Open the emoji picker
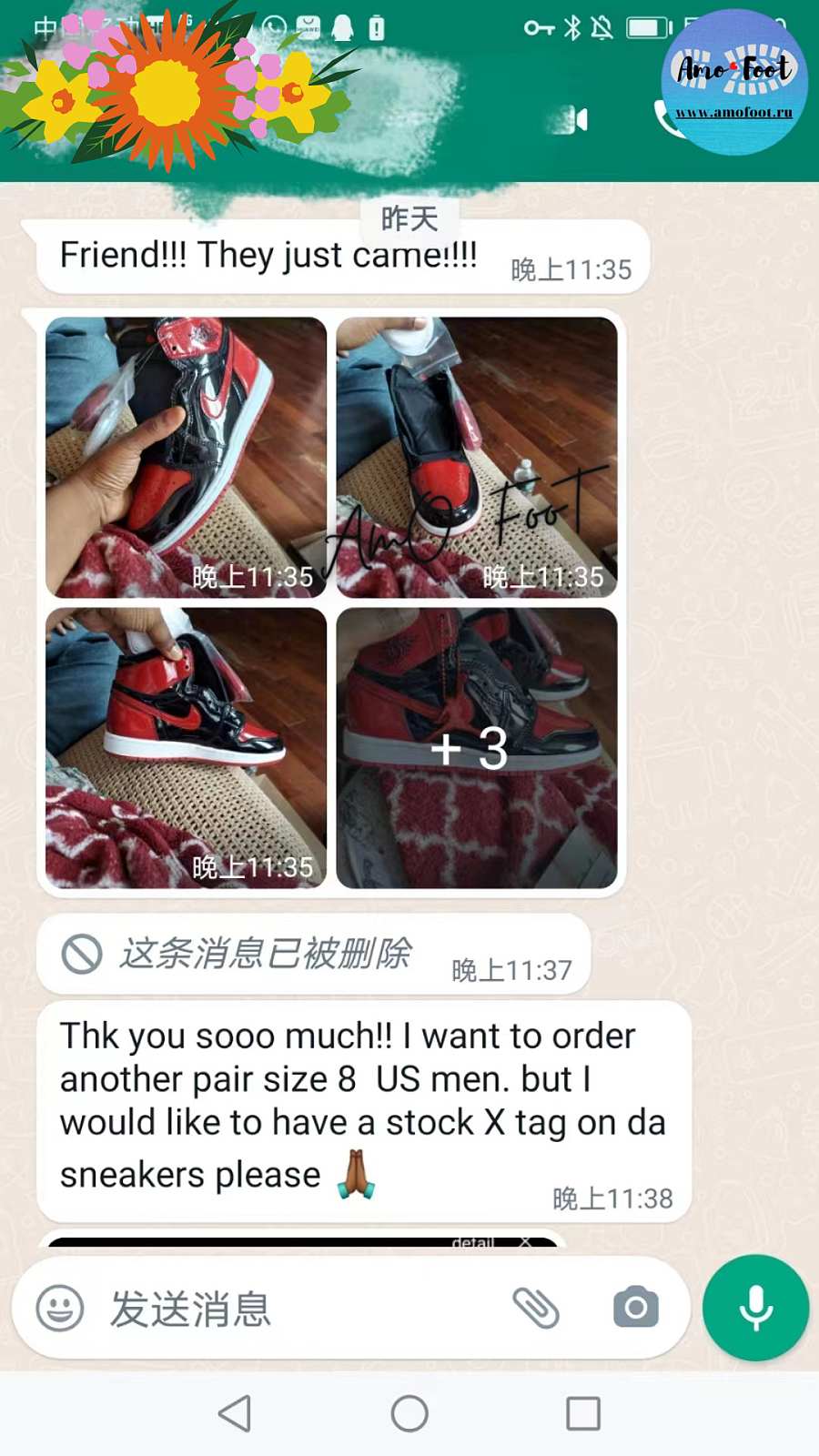The width and height of the screenshot is (819, 1456). click(60, 1309)
